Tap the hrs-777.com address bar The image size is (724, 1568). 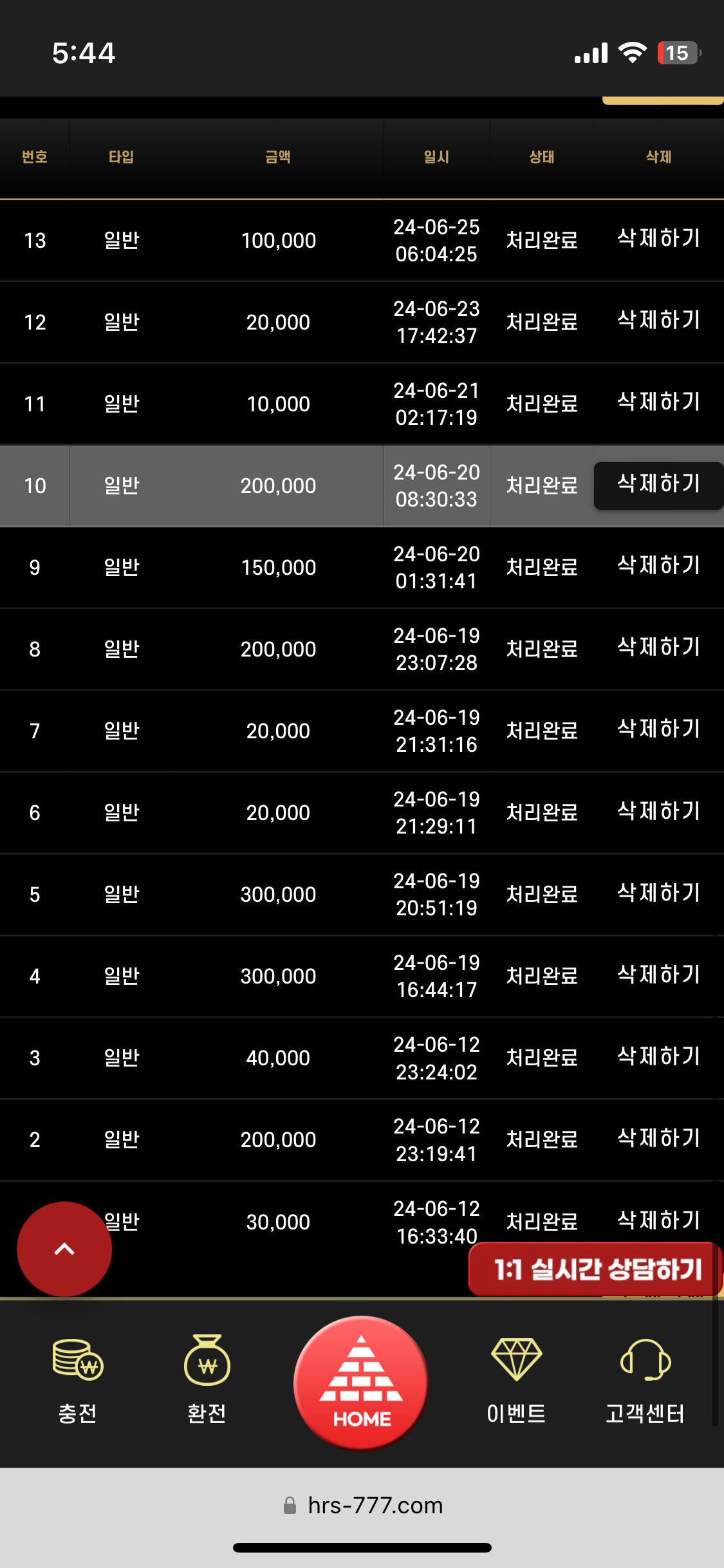(362, 1505)
